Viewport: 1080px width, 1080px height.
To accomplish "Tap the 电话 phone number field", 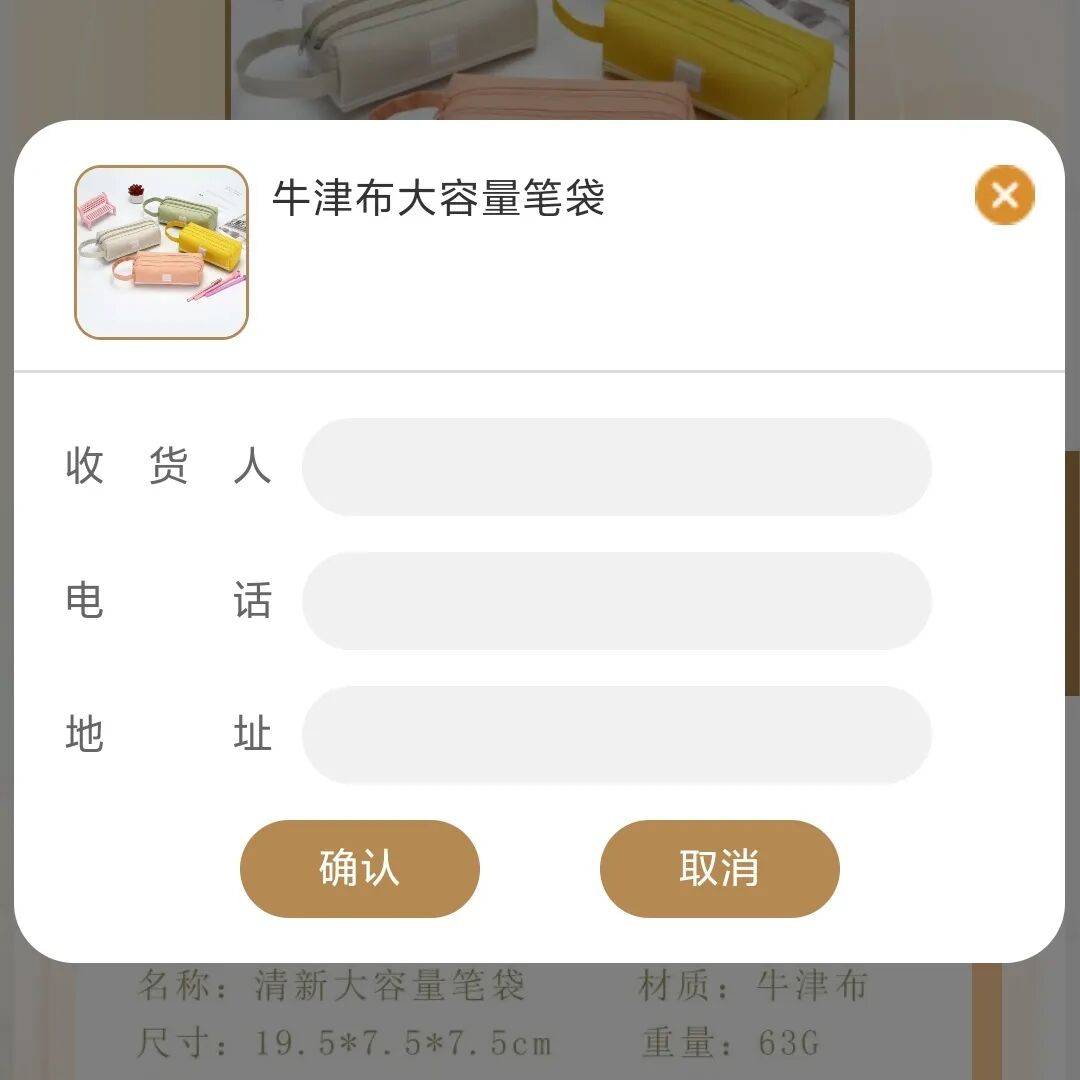I will click(616, 601).
